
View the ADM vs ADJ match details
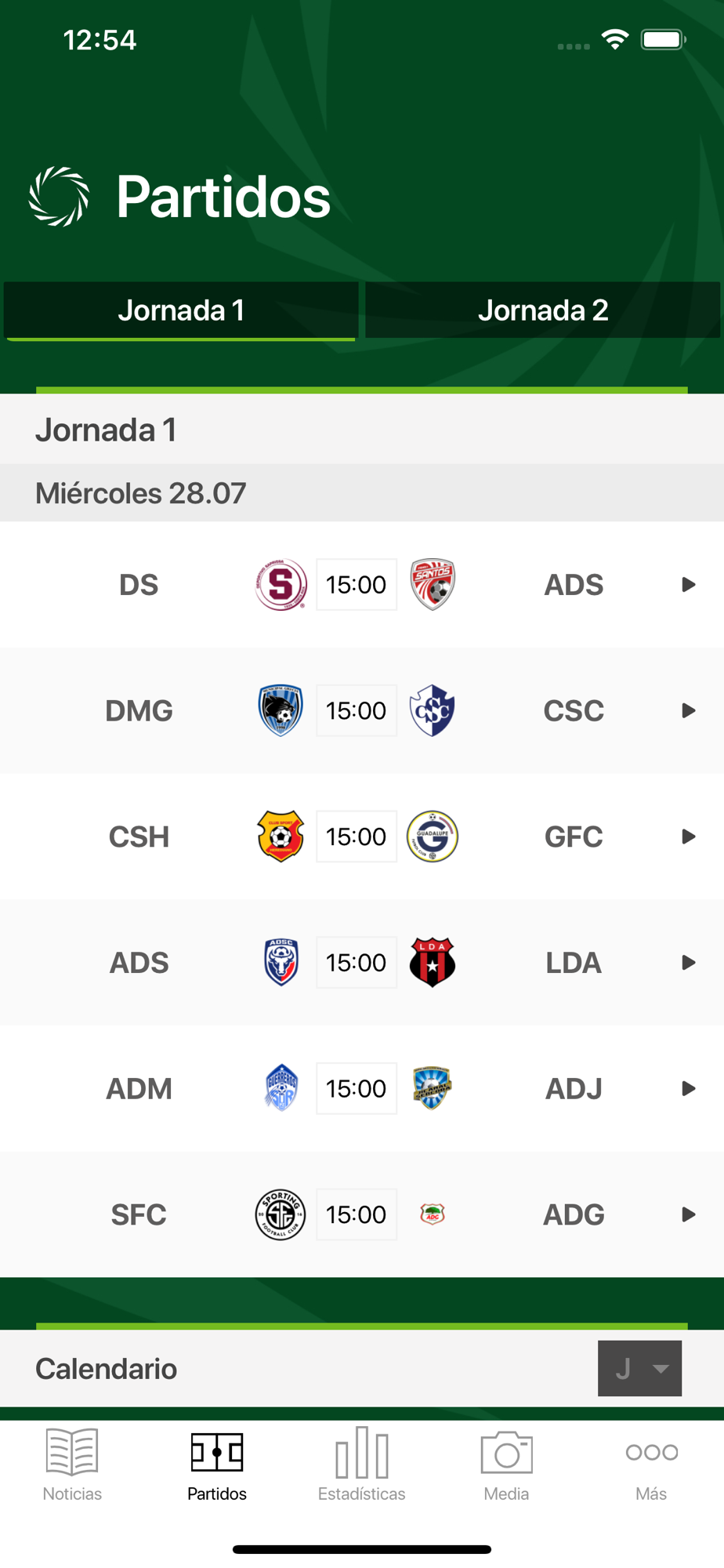click(362, 1088)
